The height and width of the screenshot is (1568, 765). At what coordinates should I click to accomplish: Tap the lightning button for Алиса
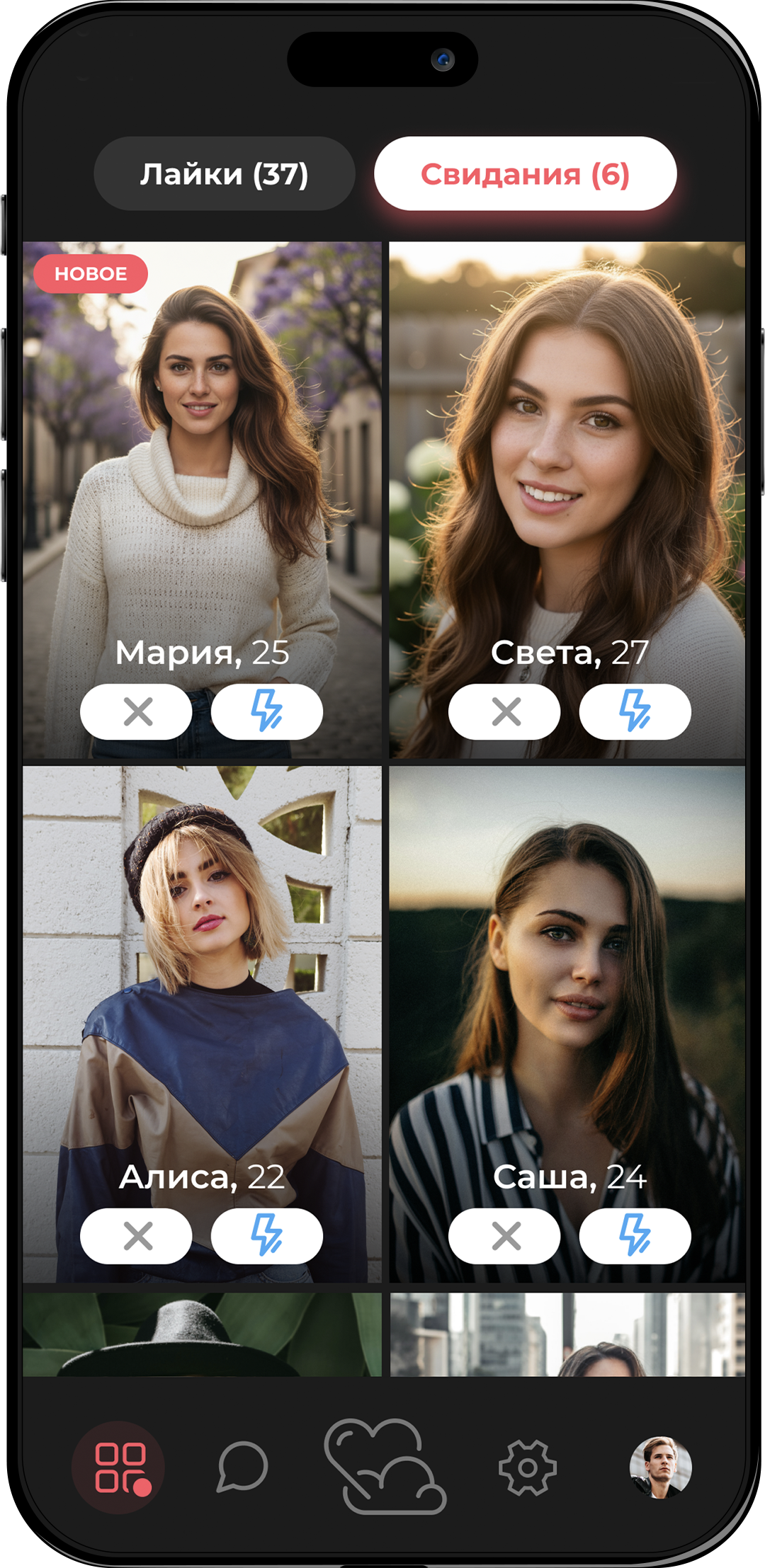267,1236
